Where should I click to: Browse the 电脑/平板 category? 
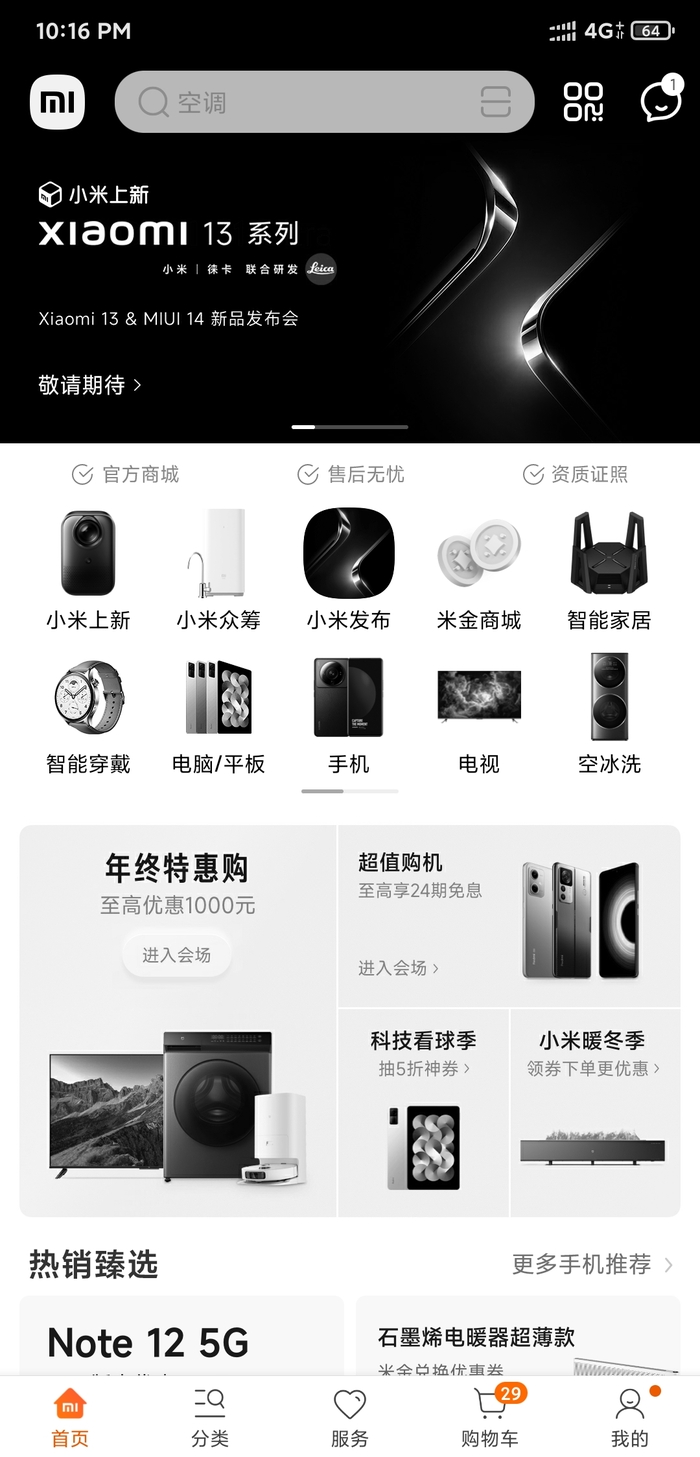pyautogui.click(x=218, y=714)
